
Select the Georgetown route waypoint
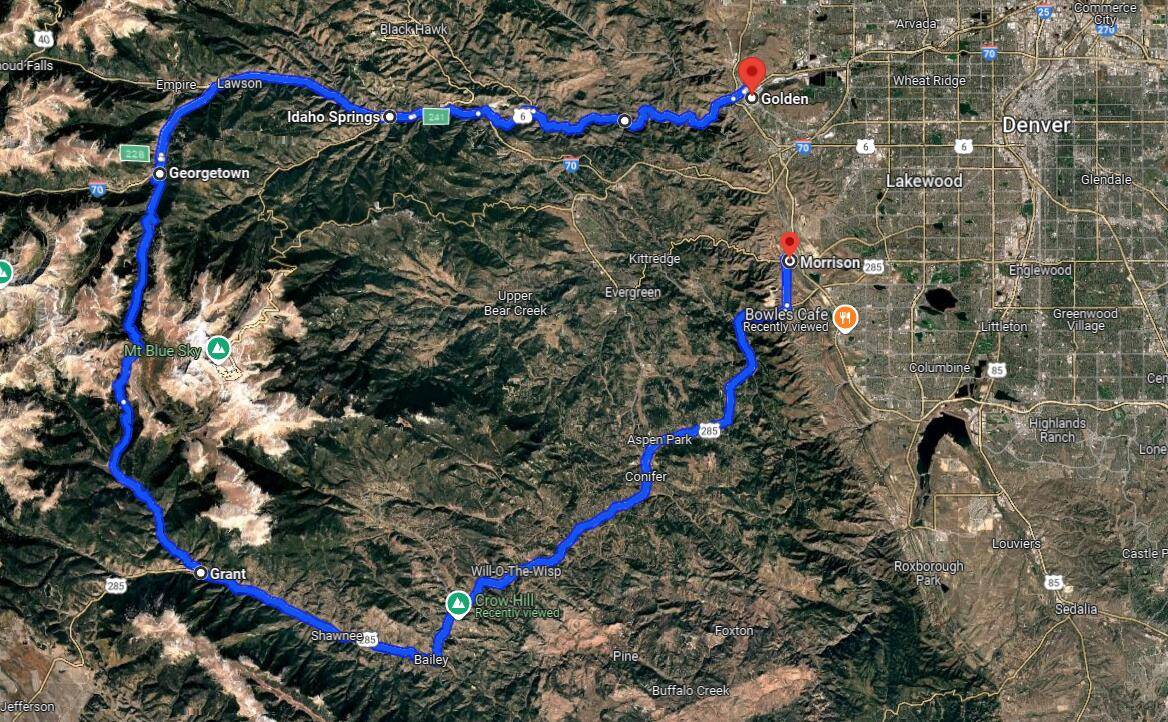coord(160,174)
